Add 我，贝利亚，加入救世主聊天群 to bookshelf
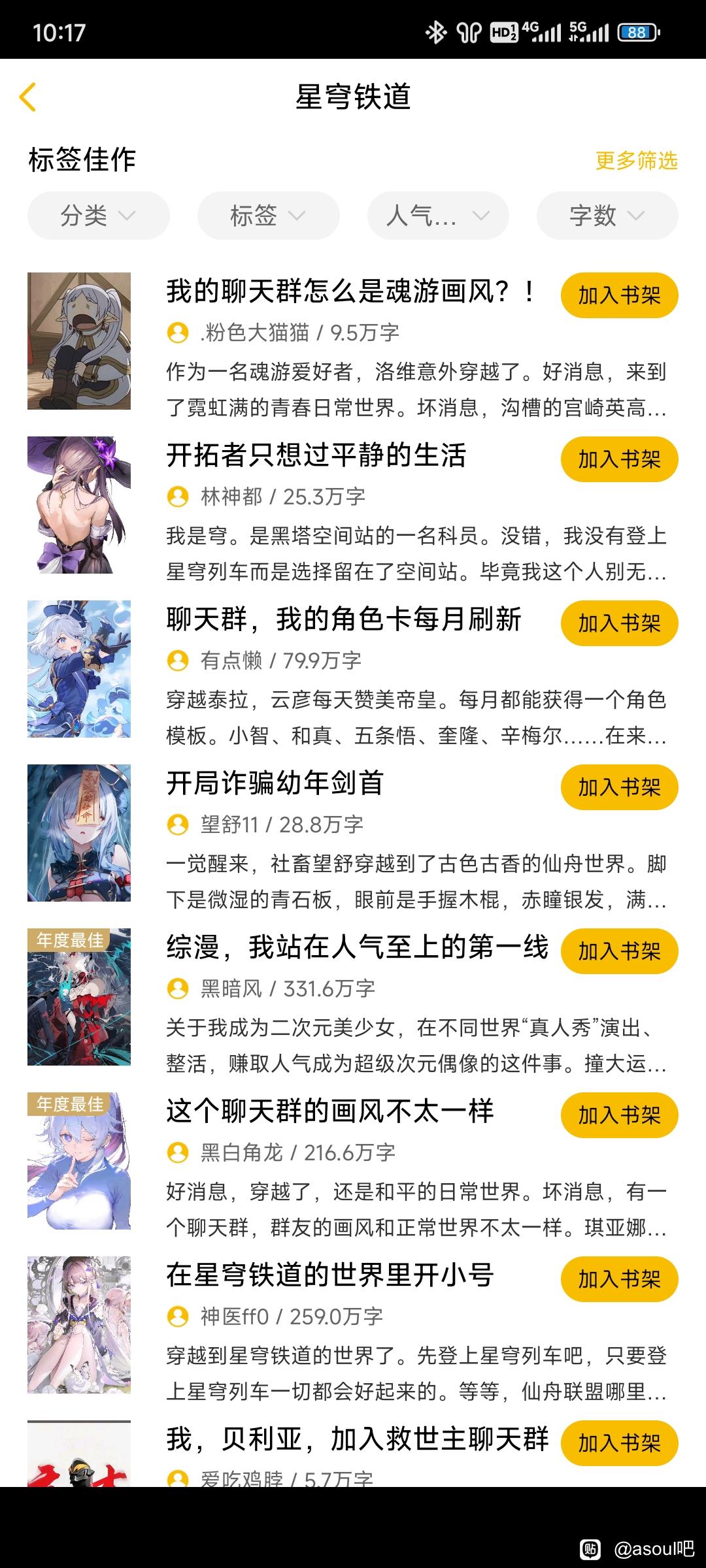Screen dimensions: 706x1568 click(x=619, y=1443)
